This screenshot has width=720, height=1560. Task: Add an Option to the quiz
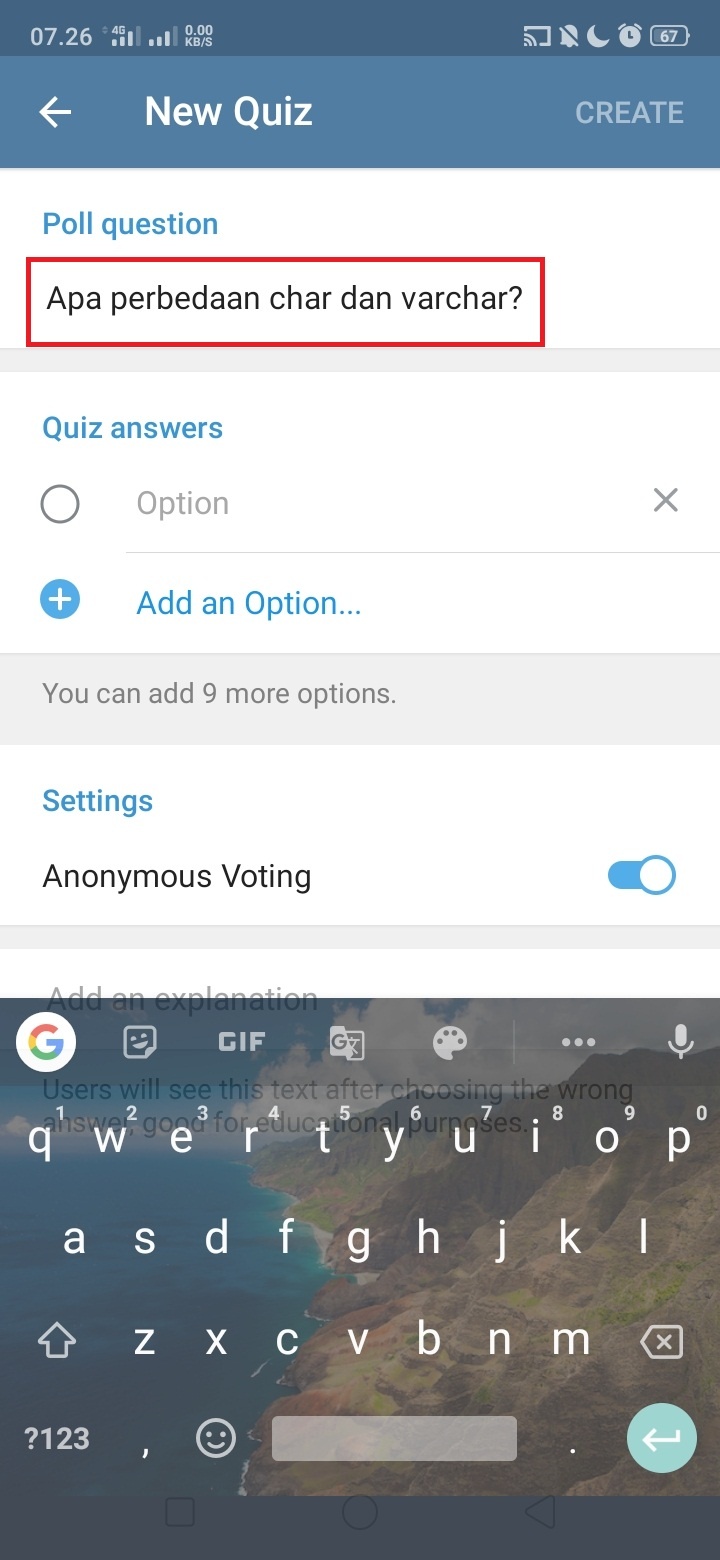(248, 603)
